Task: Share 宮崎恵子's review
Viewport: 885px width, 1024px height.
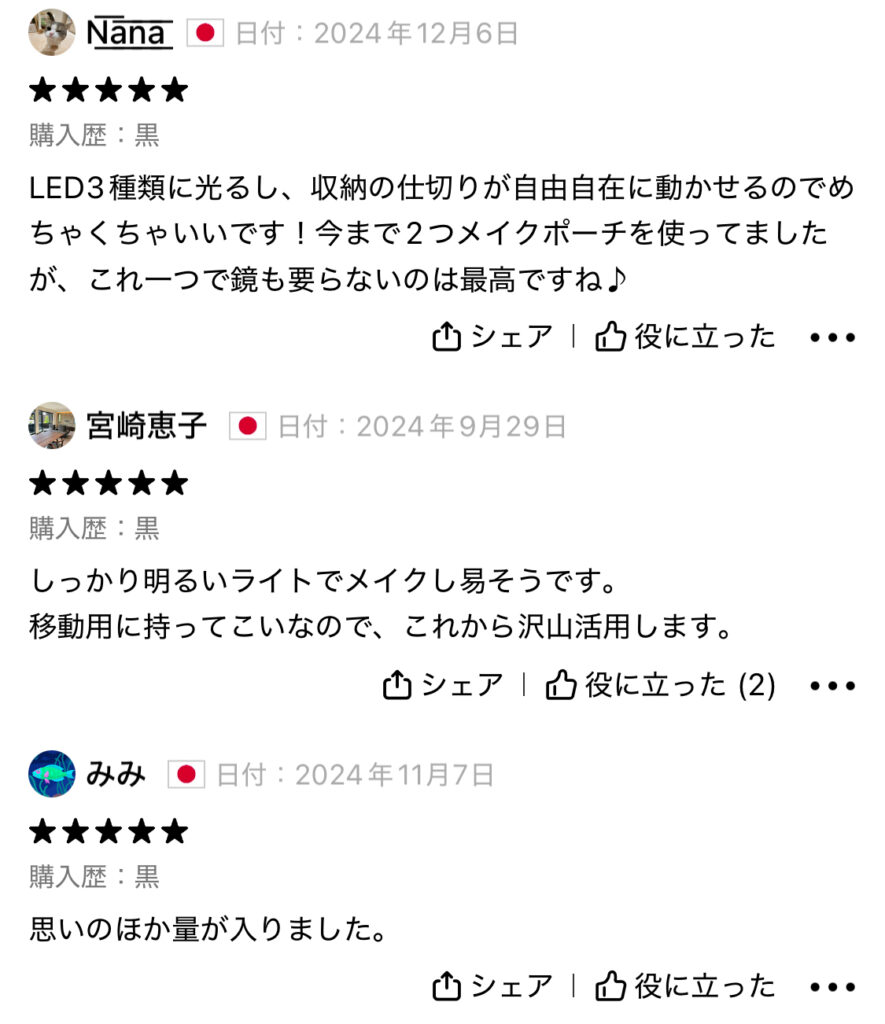Action: coord(443,686)
